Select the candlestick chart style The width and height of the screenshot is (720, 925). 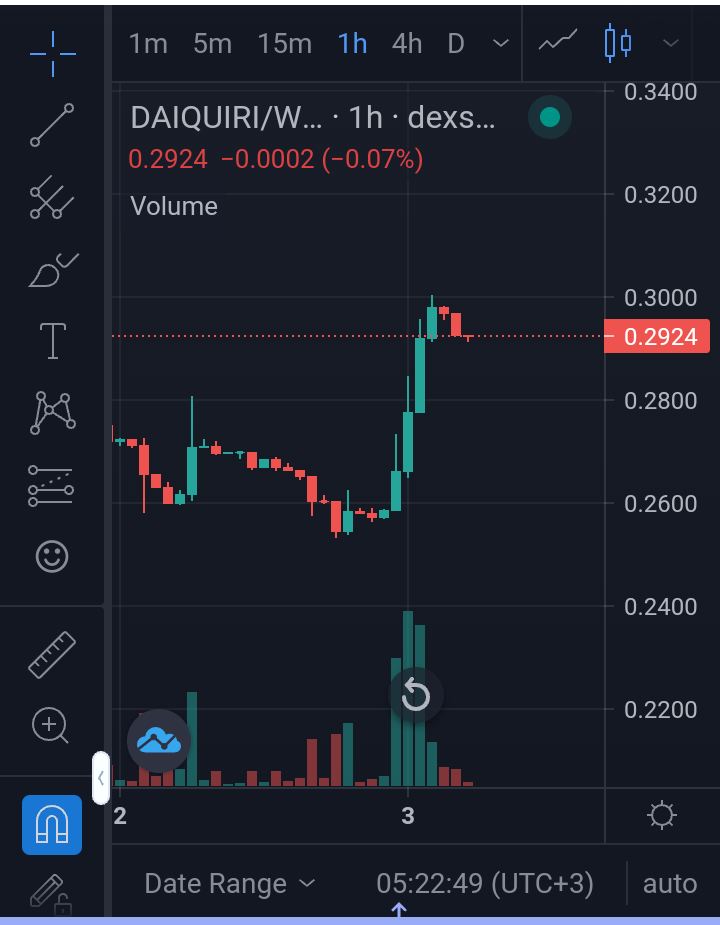pyautogui.click(x=618, y=44)
